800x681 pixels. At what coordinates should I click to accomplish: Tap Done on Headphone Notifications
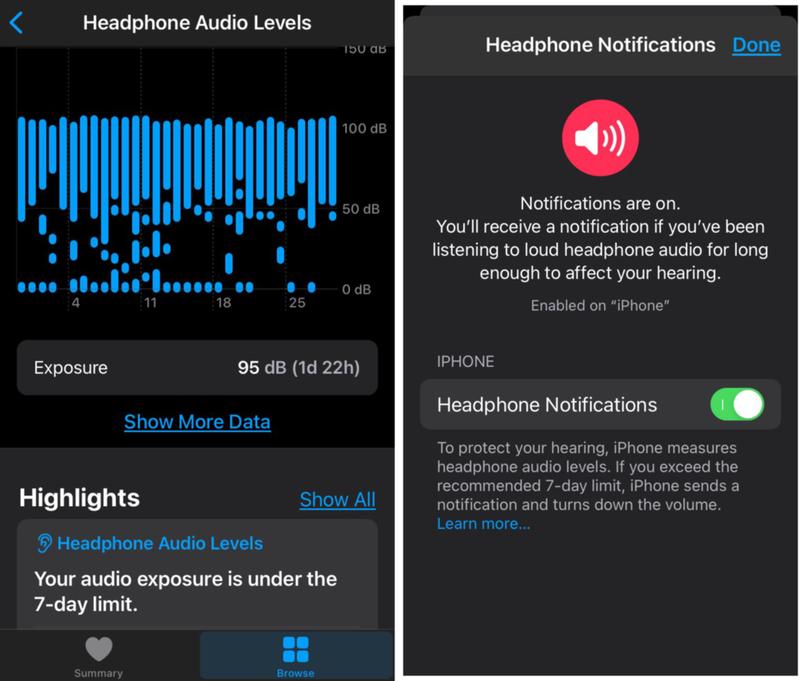pyautogui.click(x=756, y=45)
